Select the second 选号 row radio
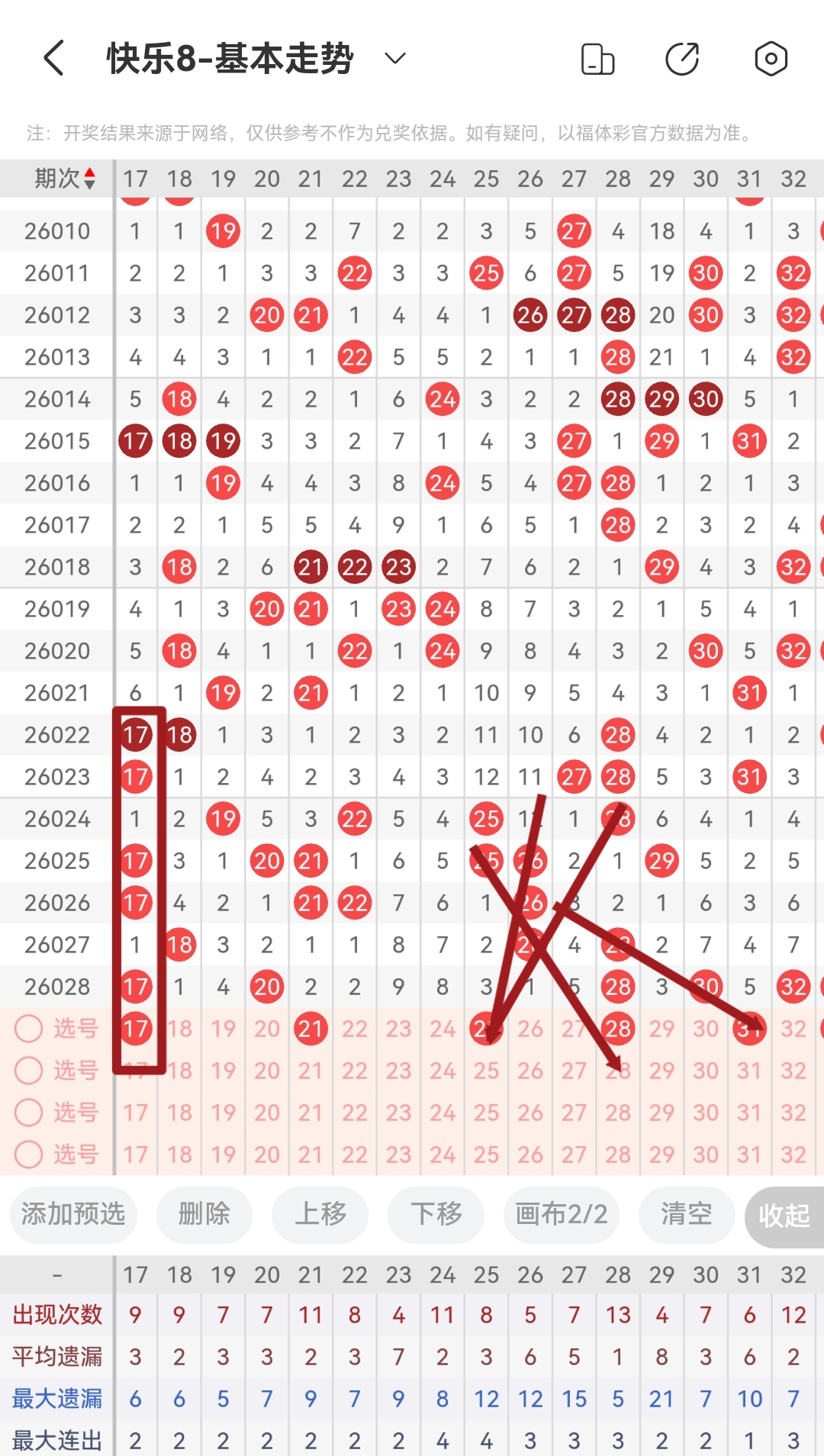This screenshot has width=824, height=1456. (x=29, y=1071)
